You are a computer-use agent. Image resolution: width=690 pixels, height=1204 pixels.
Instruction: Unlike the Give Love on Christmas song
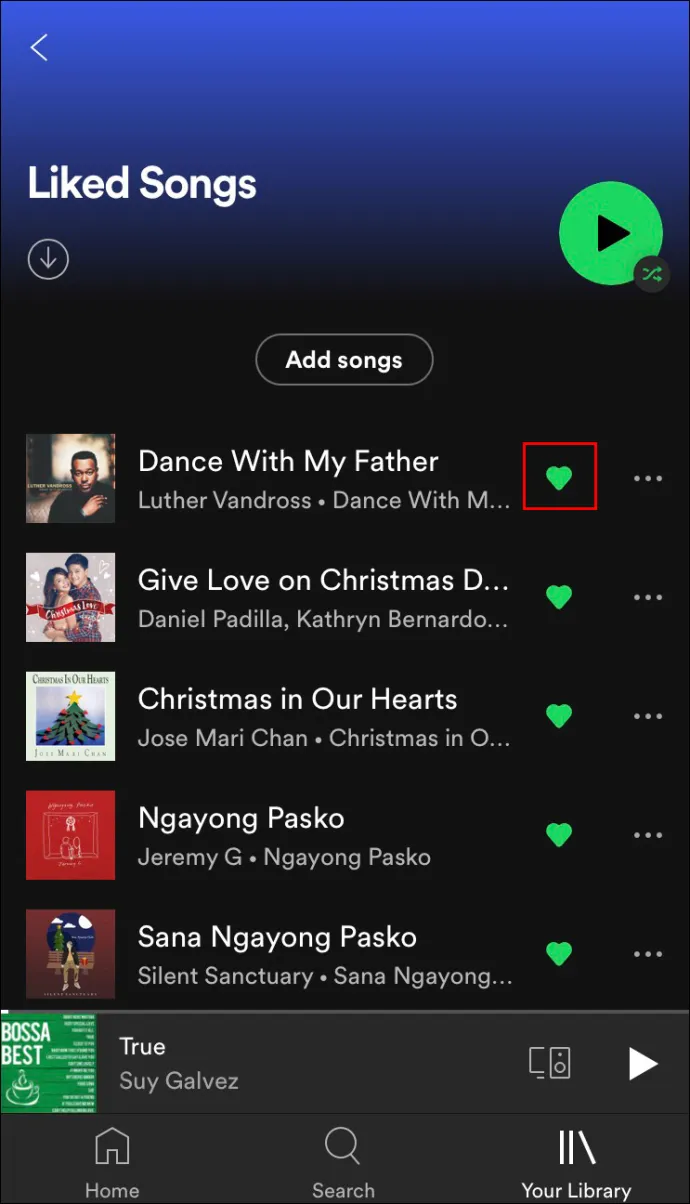coord(559,597)
